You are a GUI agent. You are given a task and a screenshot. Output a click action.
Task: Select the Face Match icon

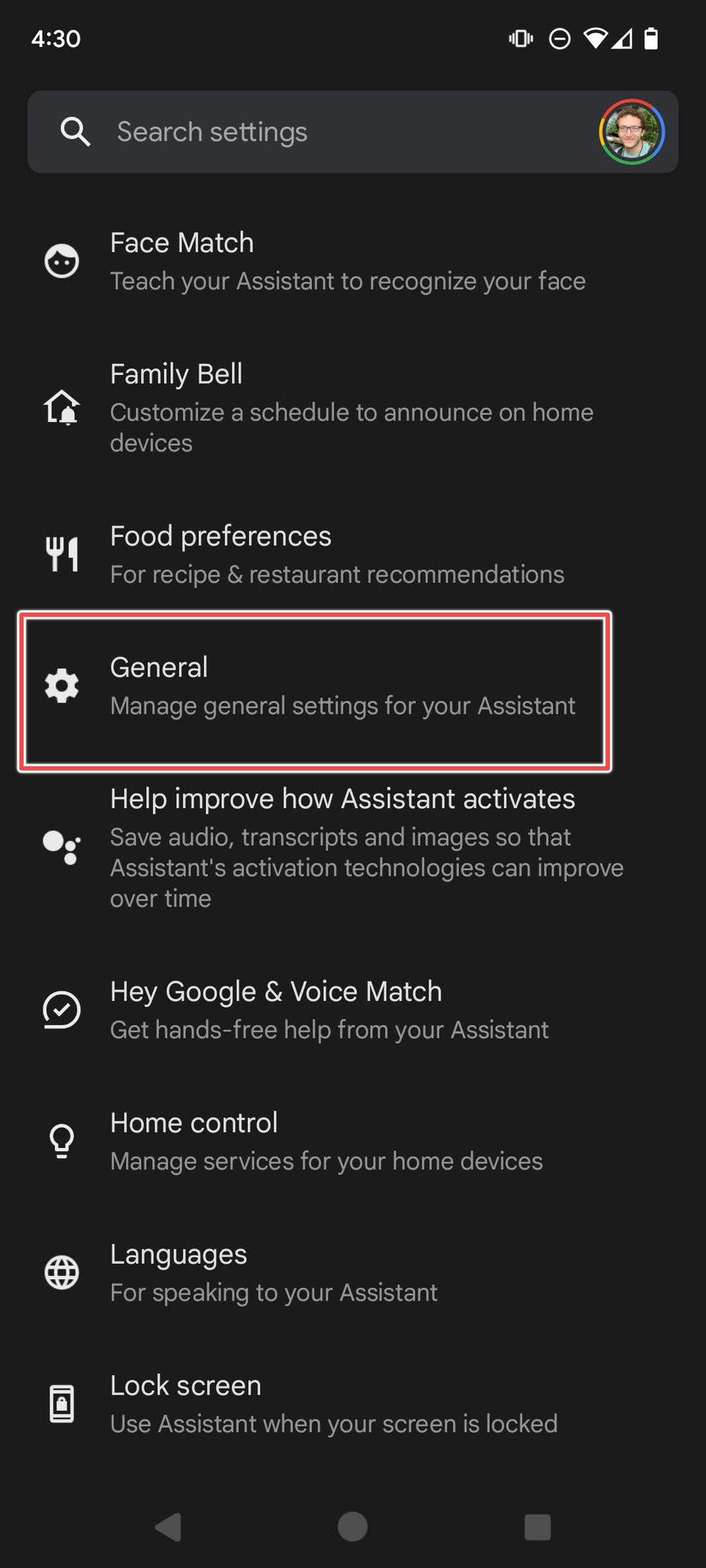62,260
